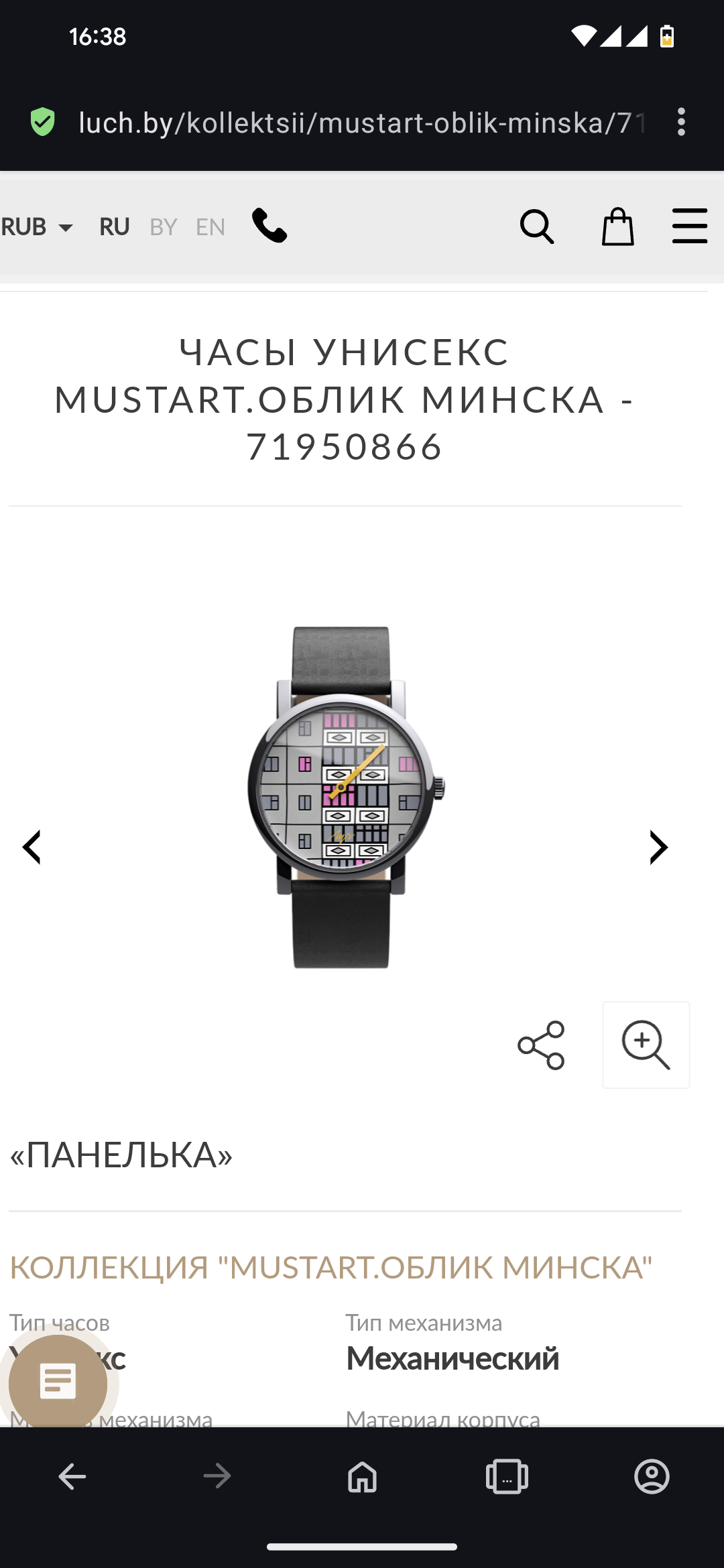Tap the URL address bar
724x1568 pixels.
[x=362, y=123]
